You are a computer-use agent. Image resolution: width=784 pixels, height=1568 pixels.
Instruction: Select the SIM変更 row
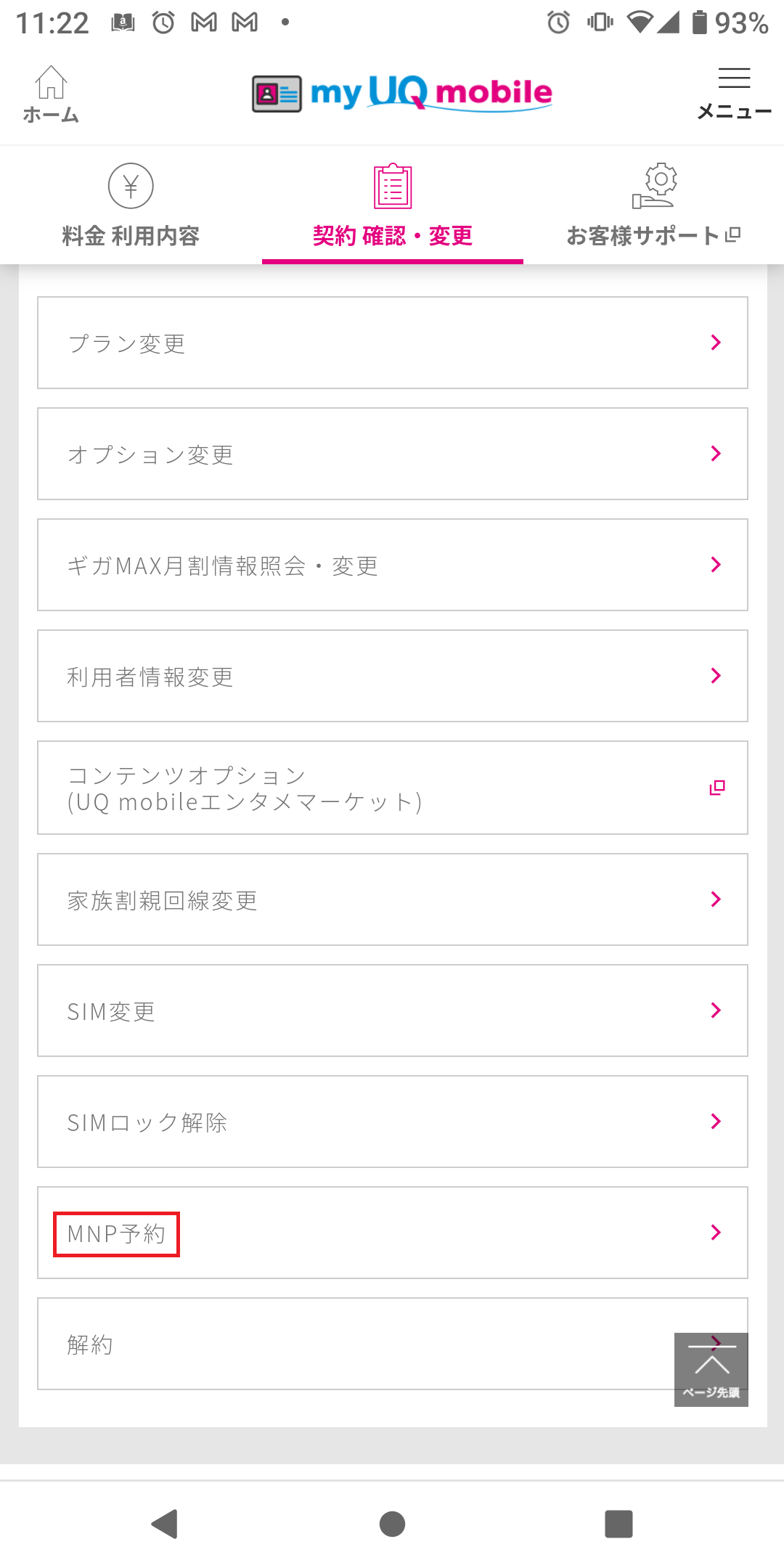[x=392, y=1010]
